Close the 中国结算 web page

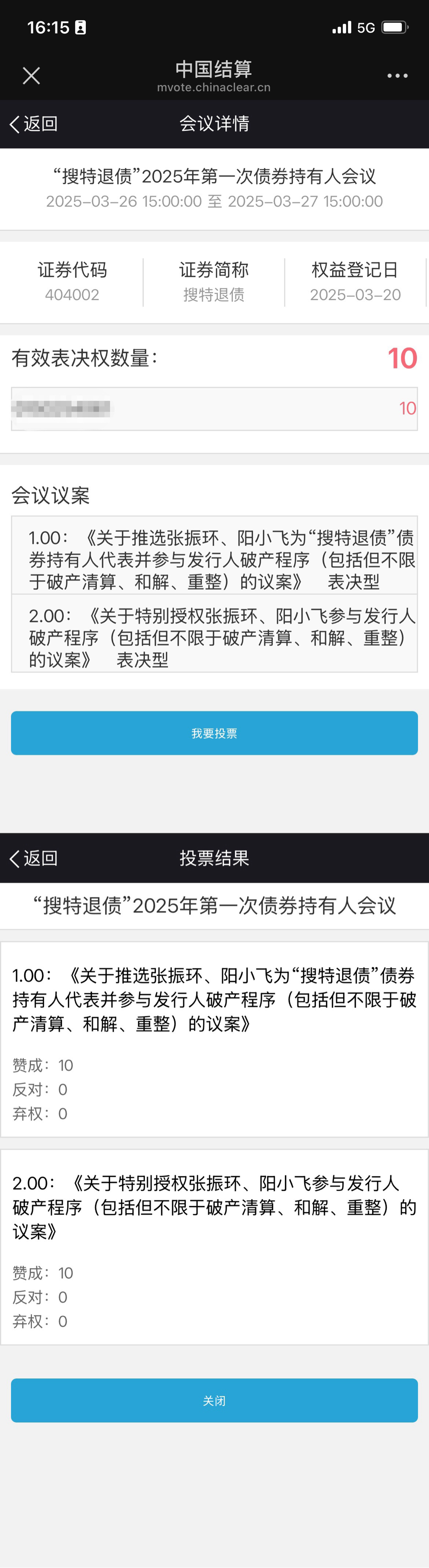31,75
